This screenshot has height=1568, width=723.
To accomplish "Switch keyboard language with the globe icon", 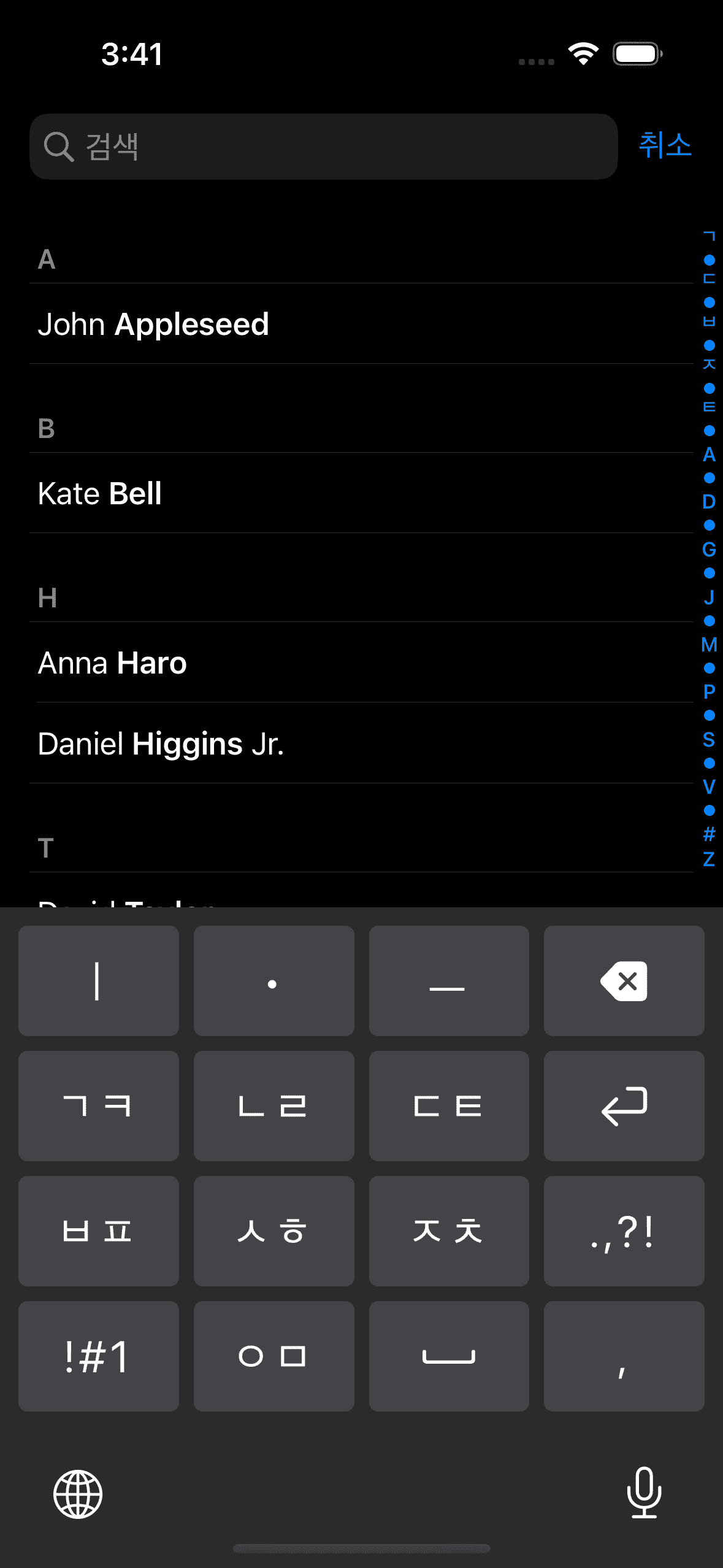I will (78, 1494).
